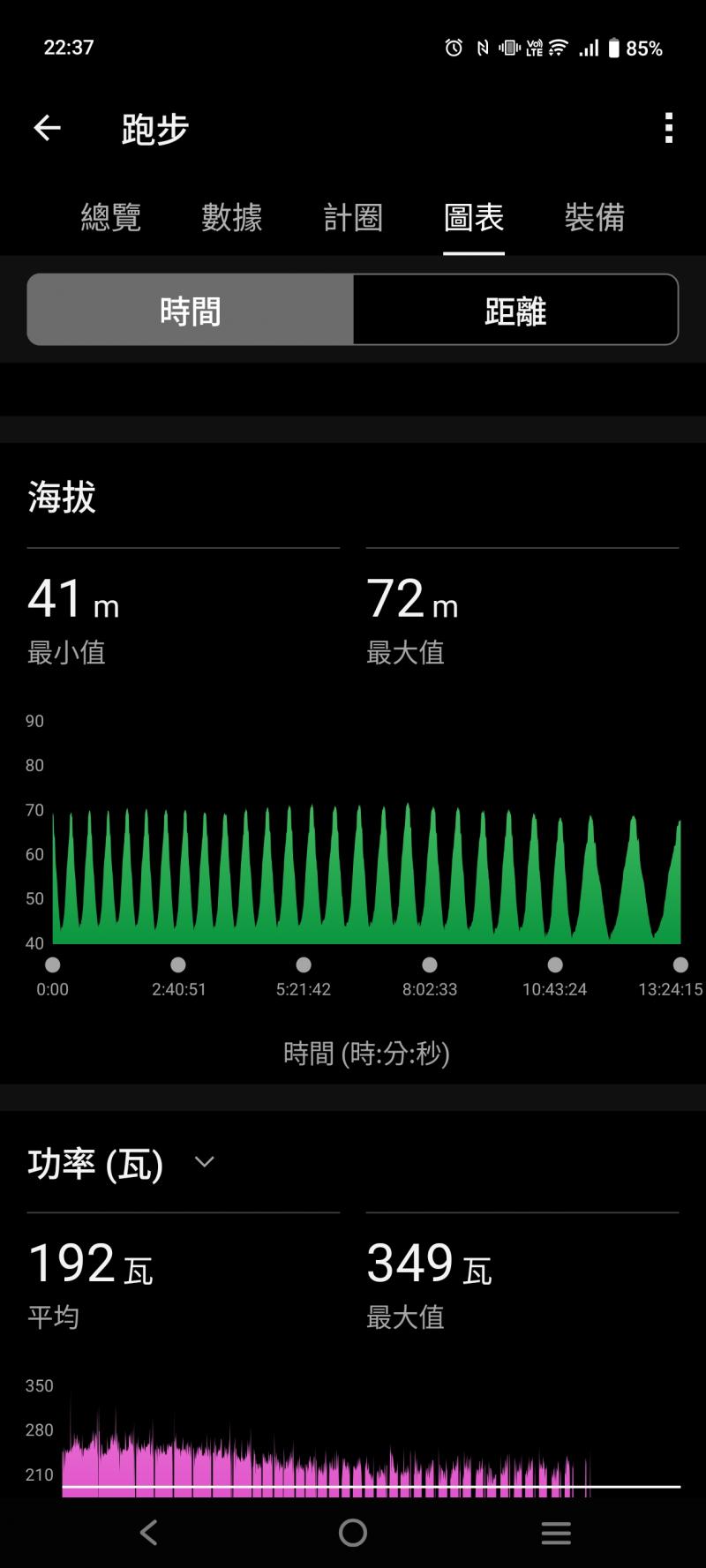The height and width of the screenshot is (1568, 706).
Task: Open the three-dot overflow menu
Action: pos(668,129)
